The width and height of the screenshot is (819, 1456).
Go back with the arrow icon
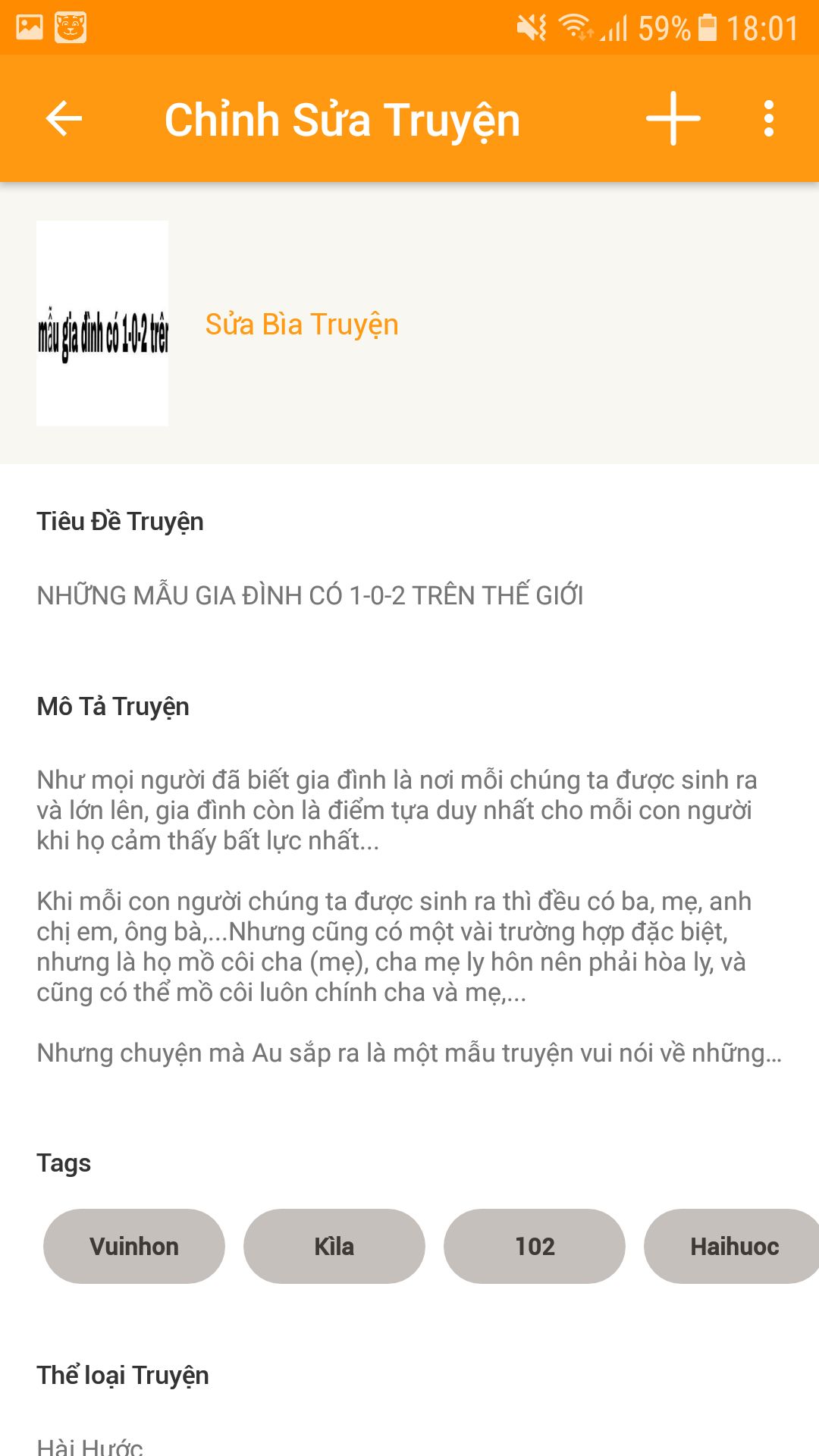coord(64,119)
